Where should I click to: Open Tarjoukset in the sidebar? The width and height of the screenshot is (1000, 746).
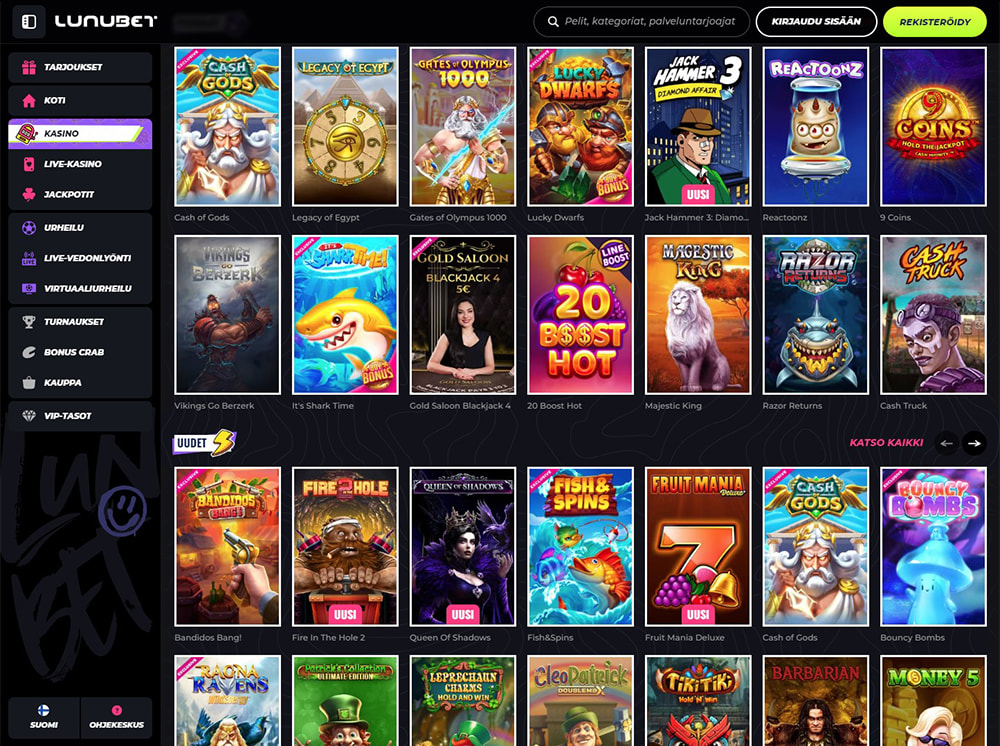pos(80,67)
